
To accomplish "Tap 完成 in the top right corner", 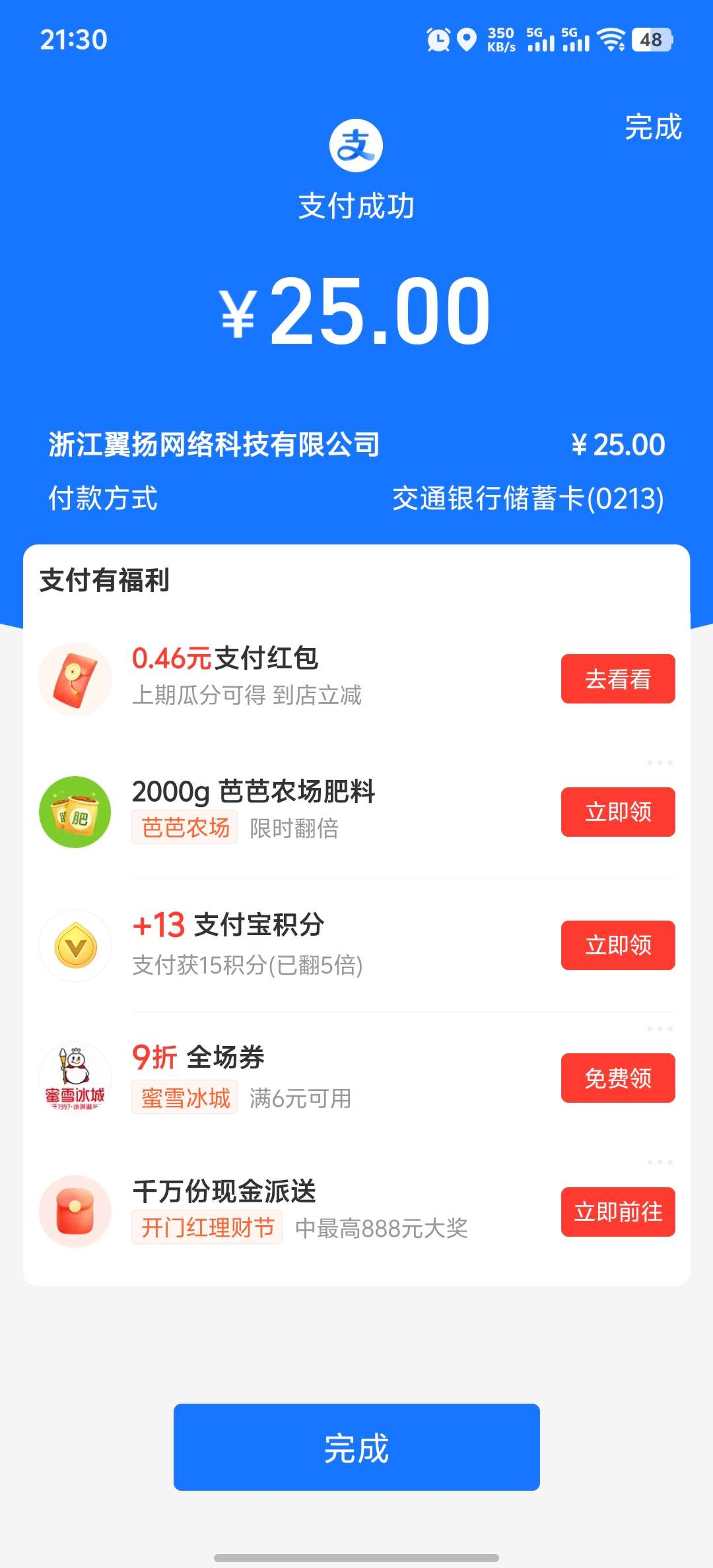I will tap(653, 127).
